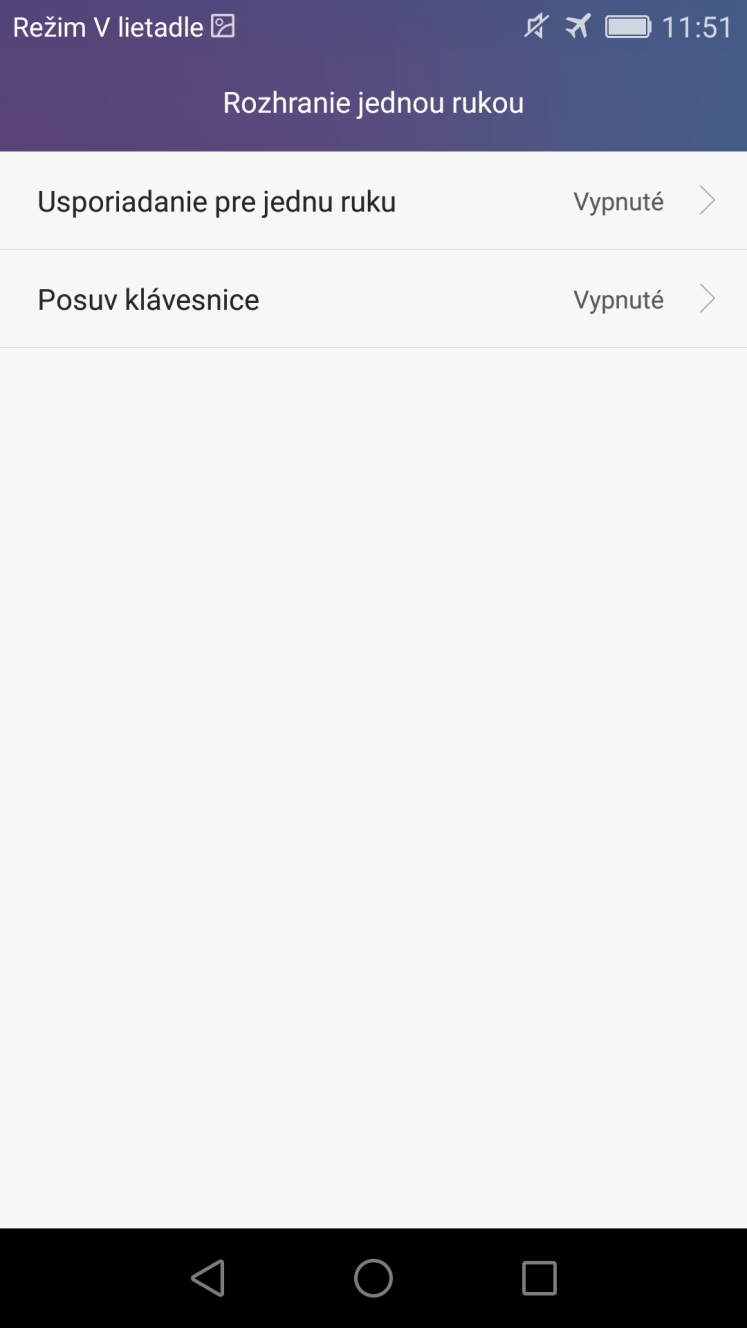Screen dimensions: 747x1328
Task: Open Posuv klávesnice setting
Action: (x=373, y=299)
